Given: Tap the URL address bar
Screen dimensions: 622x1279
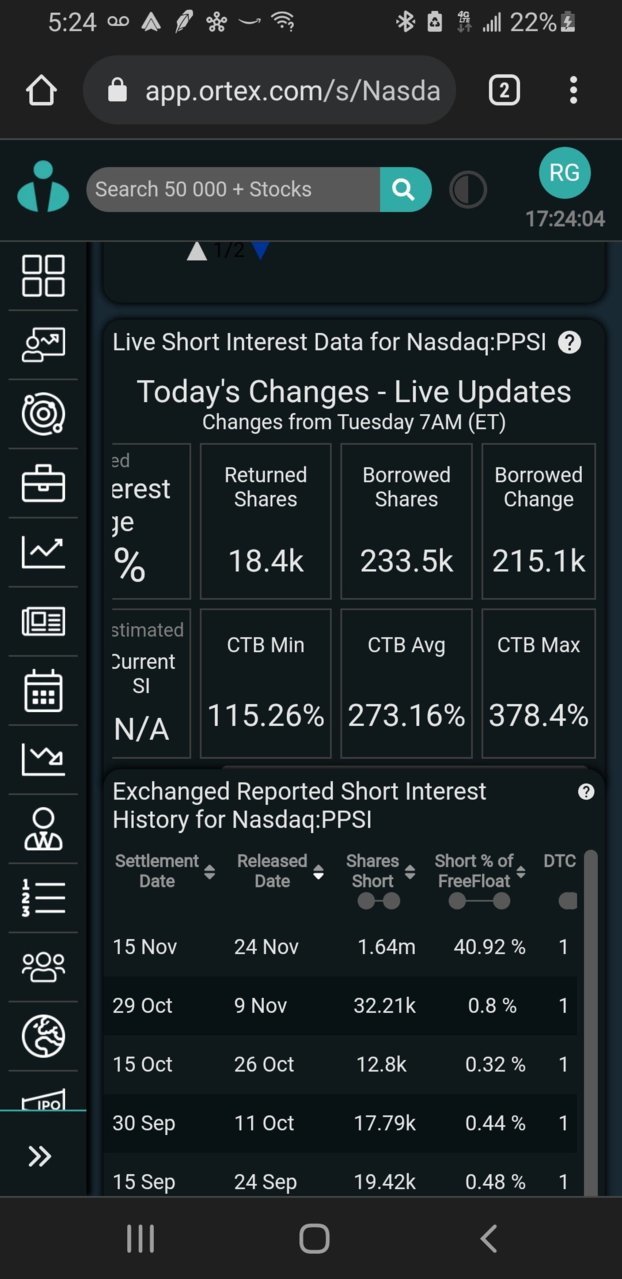Looking at the screenshot, I should (270, 90).
